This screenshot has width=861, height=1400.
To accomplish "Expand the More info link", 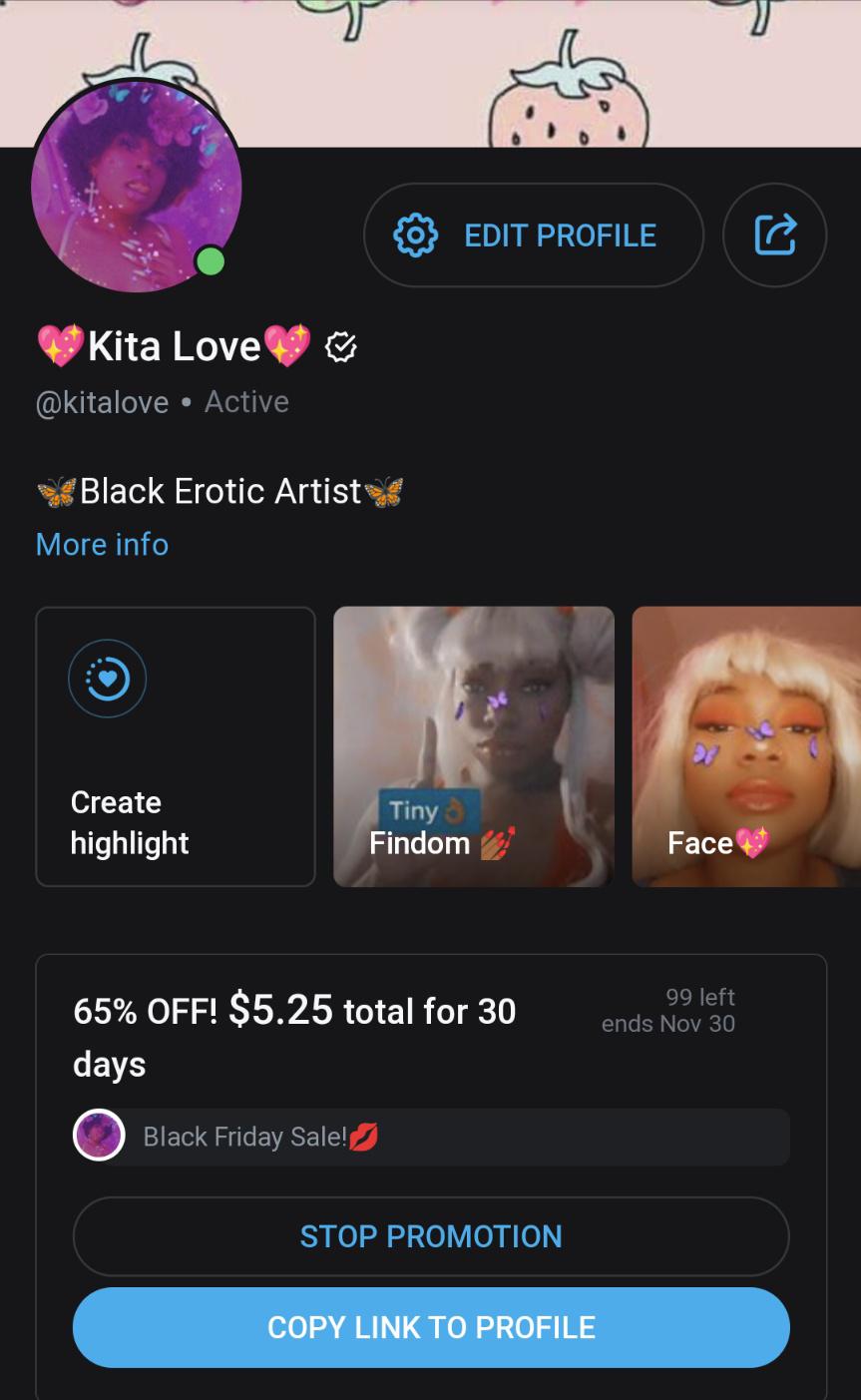I will tap(102, 545).
